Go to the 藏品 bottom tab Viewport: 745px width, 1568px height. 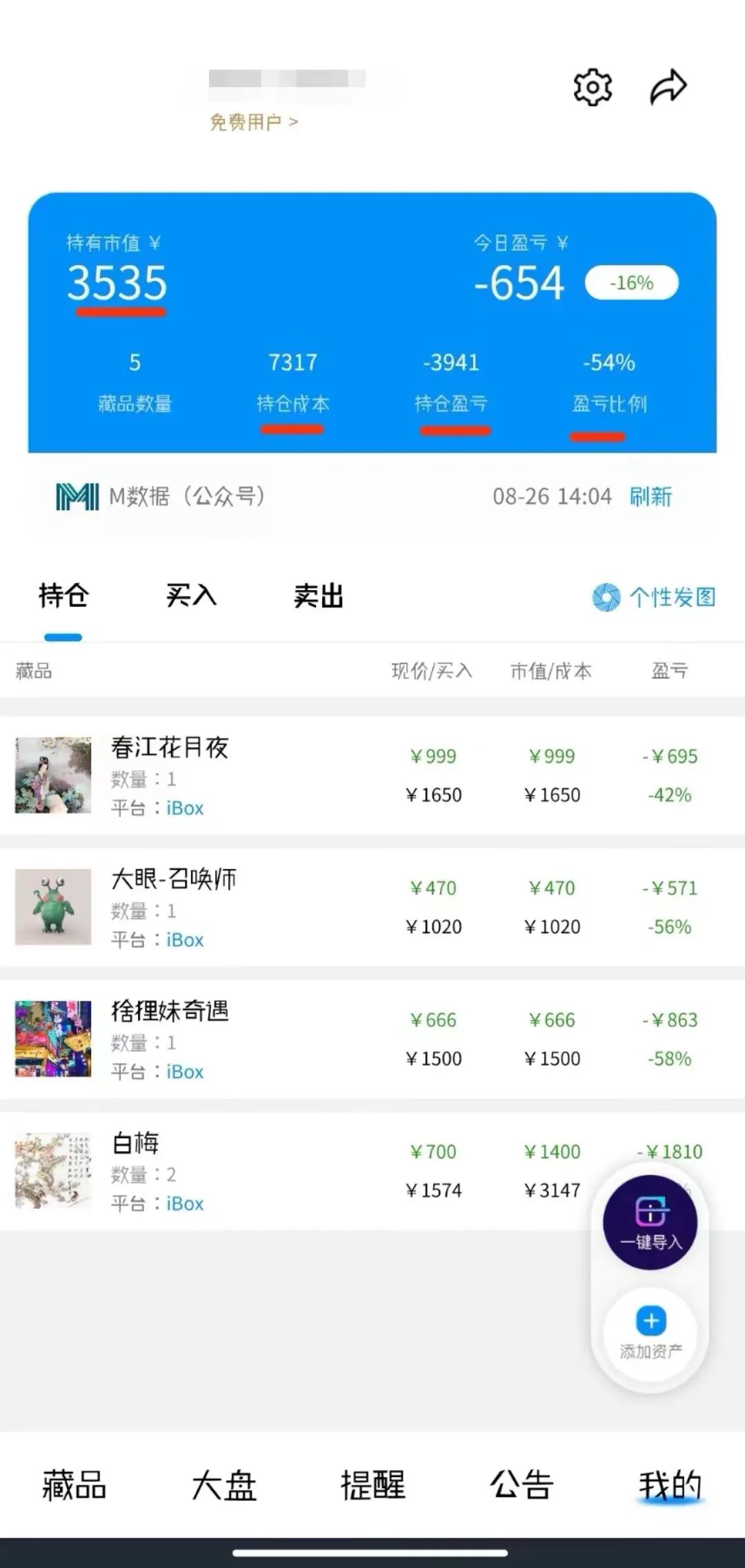pos(74,1485)
